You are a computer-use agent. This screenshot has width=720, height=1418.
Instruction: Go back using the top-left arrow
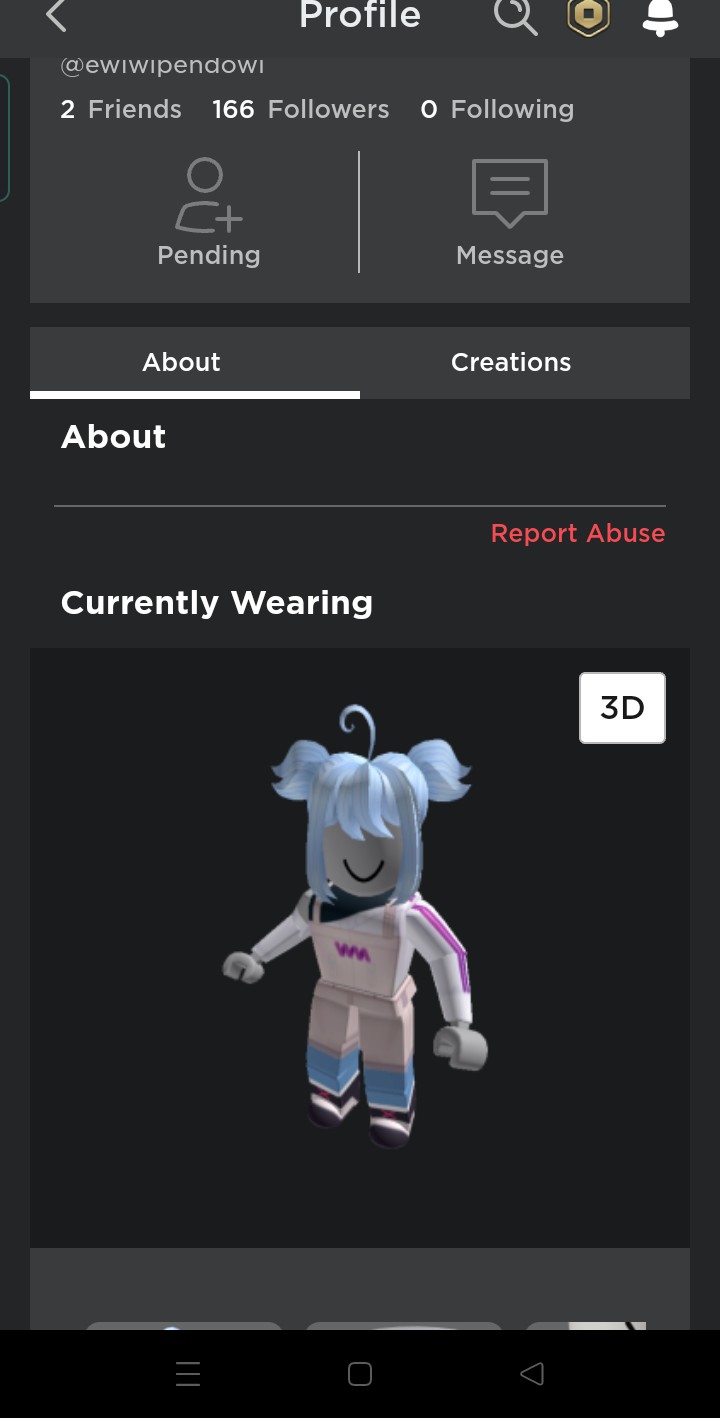click(x=56, y=16)
